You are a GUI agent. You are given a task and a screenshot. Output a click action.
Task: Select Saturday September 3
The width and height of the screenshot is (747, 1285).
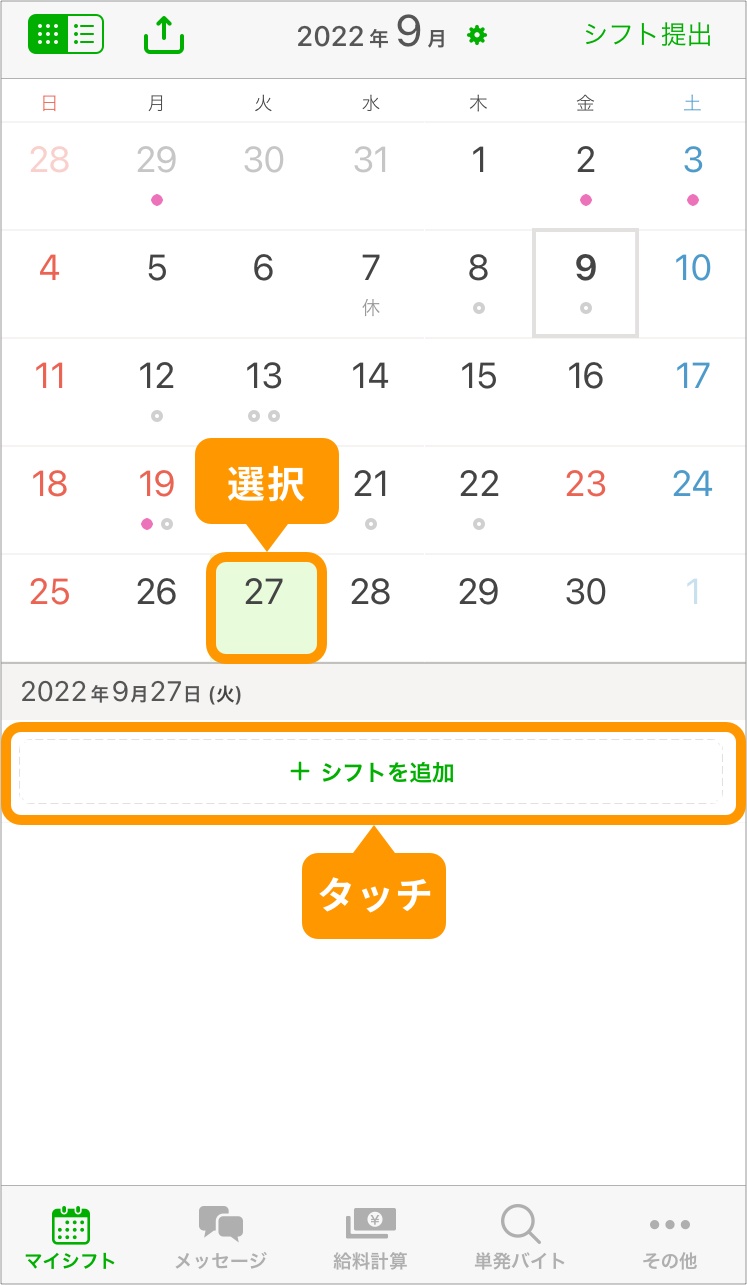pyautogui.click(x=692, y=173)
